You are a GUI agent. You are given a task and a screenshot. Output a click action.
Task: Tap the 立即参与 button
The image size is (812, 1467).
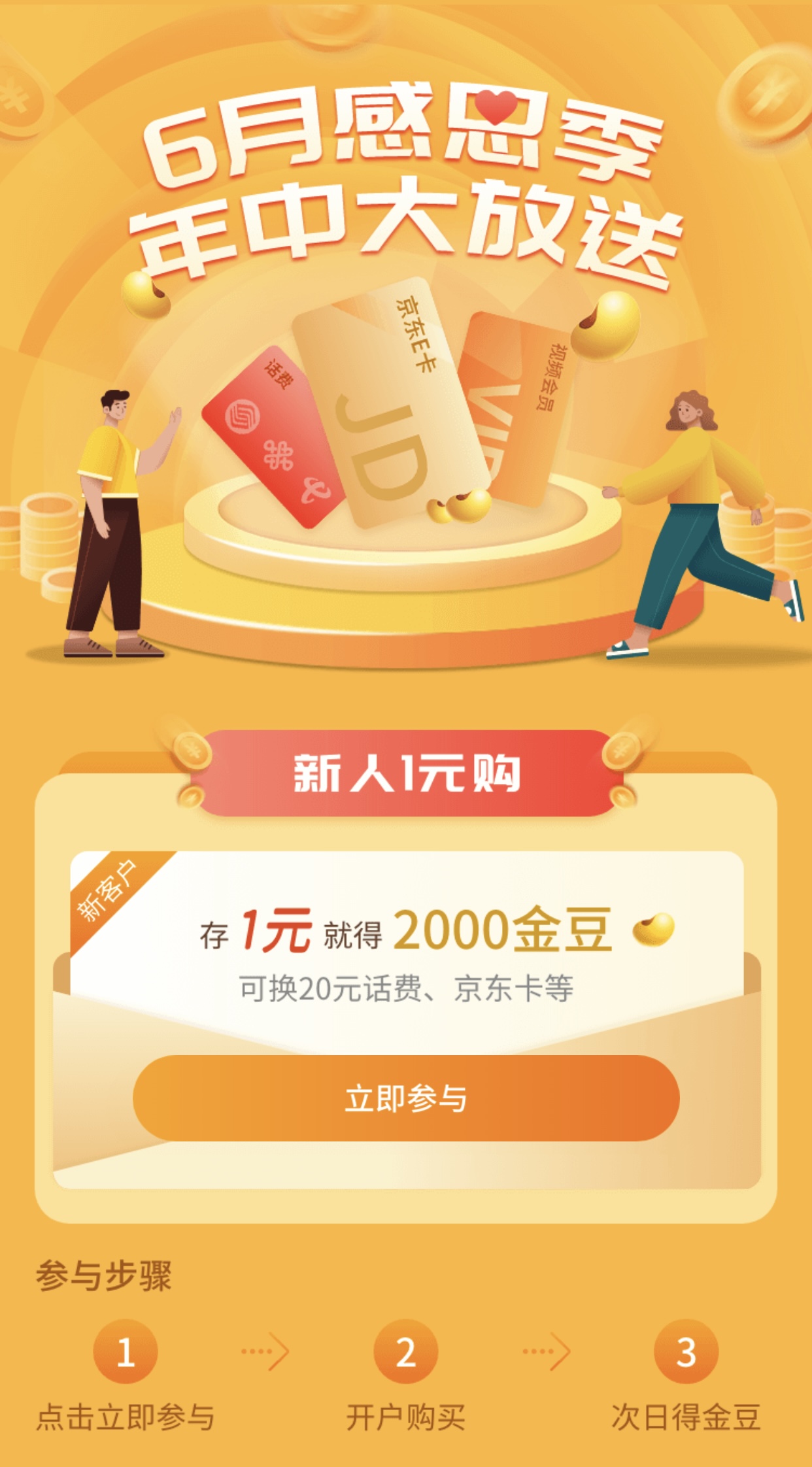[406, 1098]
